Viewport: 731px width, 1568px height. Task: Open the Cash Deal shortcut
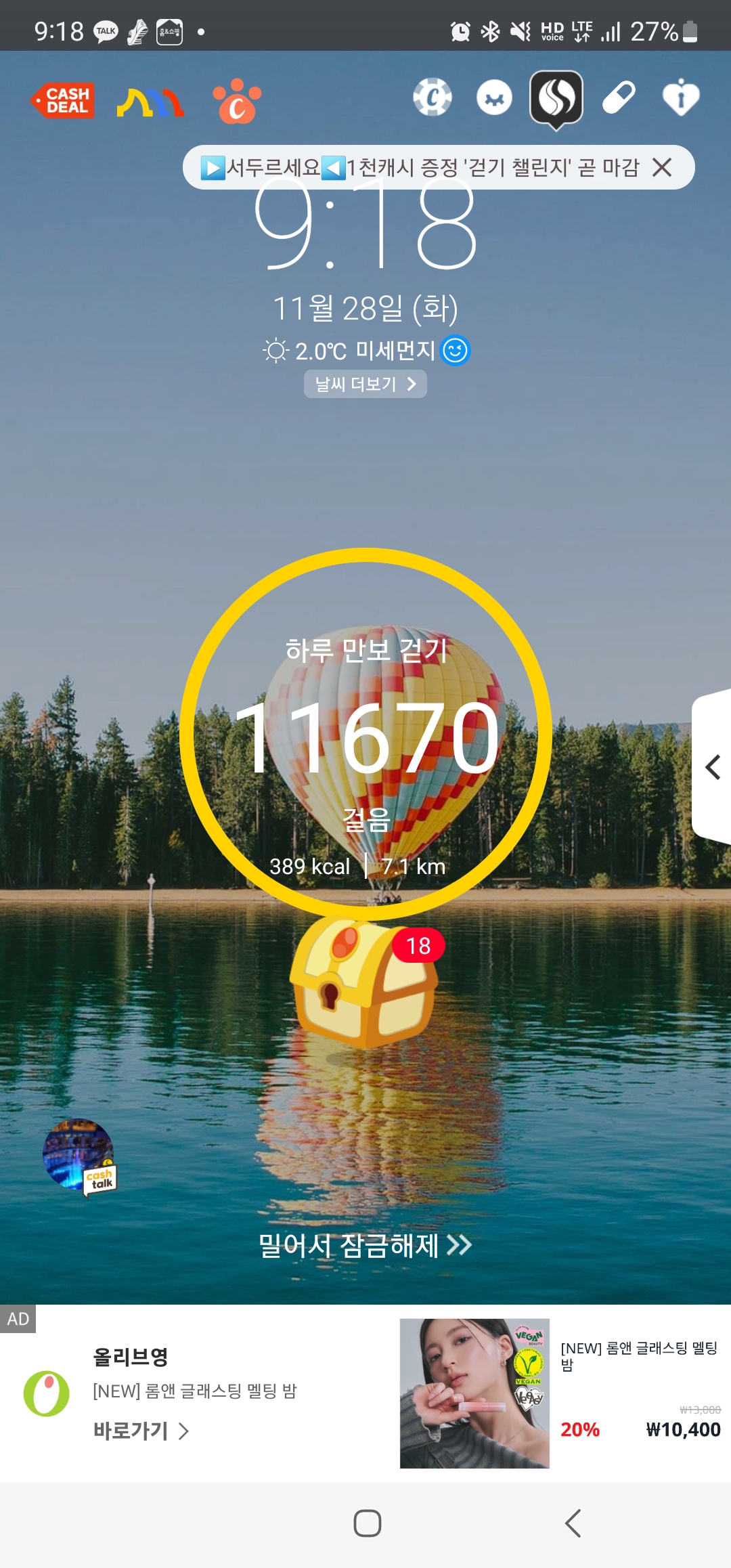coord(63,101)
